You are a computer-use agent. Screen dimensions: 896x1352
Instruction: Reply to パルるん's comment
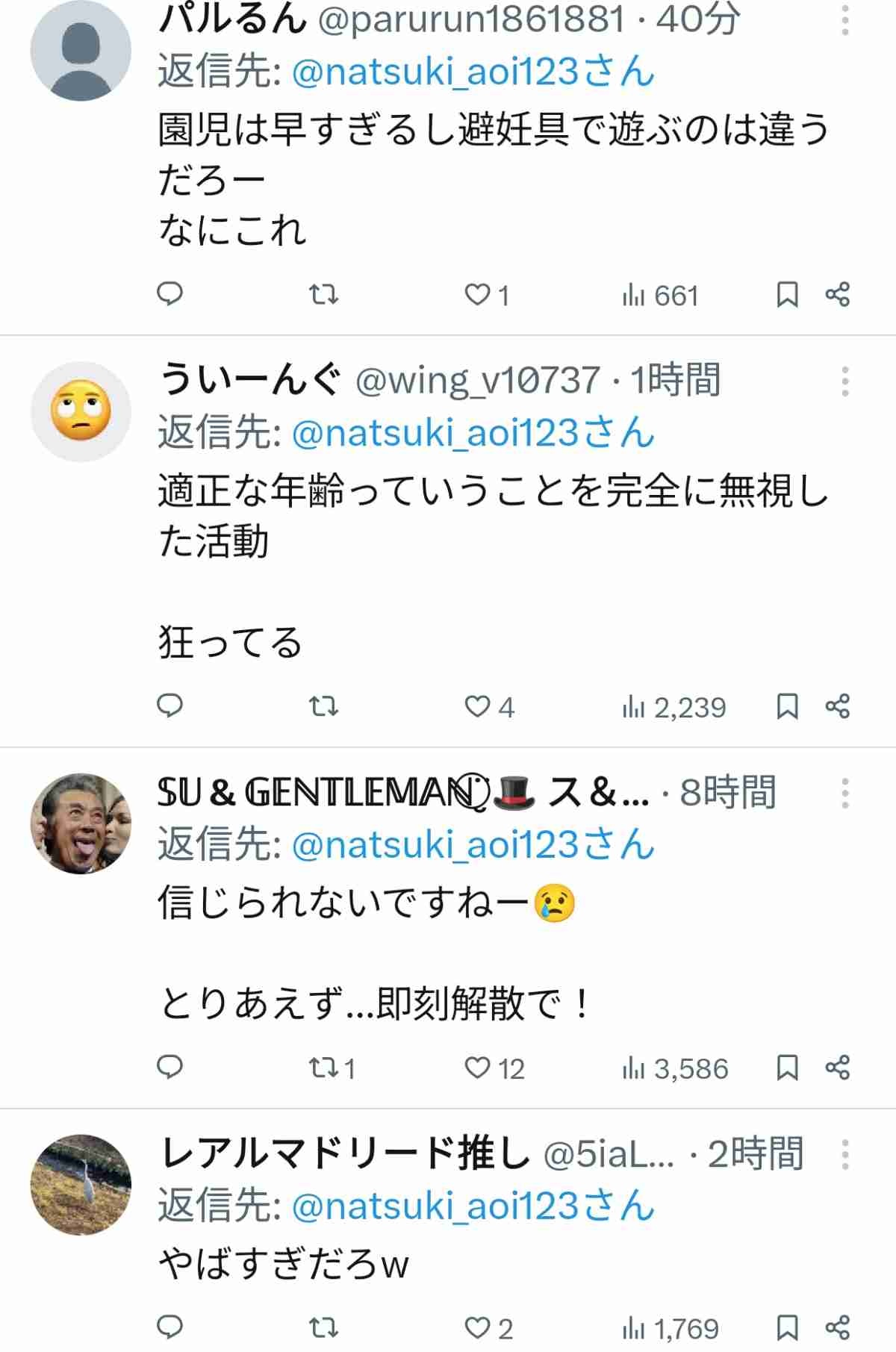tap(170, 295)
